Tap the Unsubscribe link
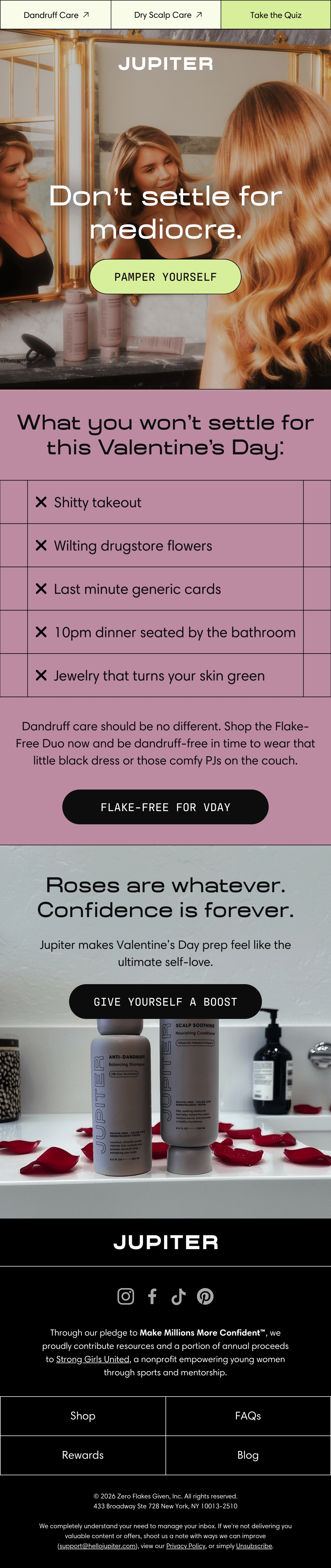 tap(254, 1545)
